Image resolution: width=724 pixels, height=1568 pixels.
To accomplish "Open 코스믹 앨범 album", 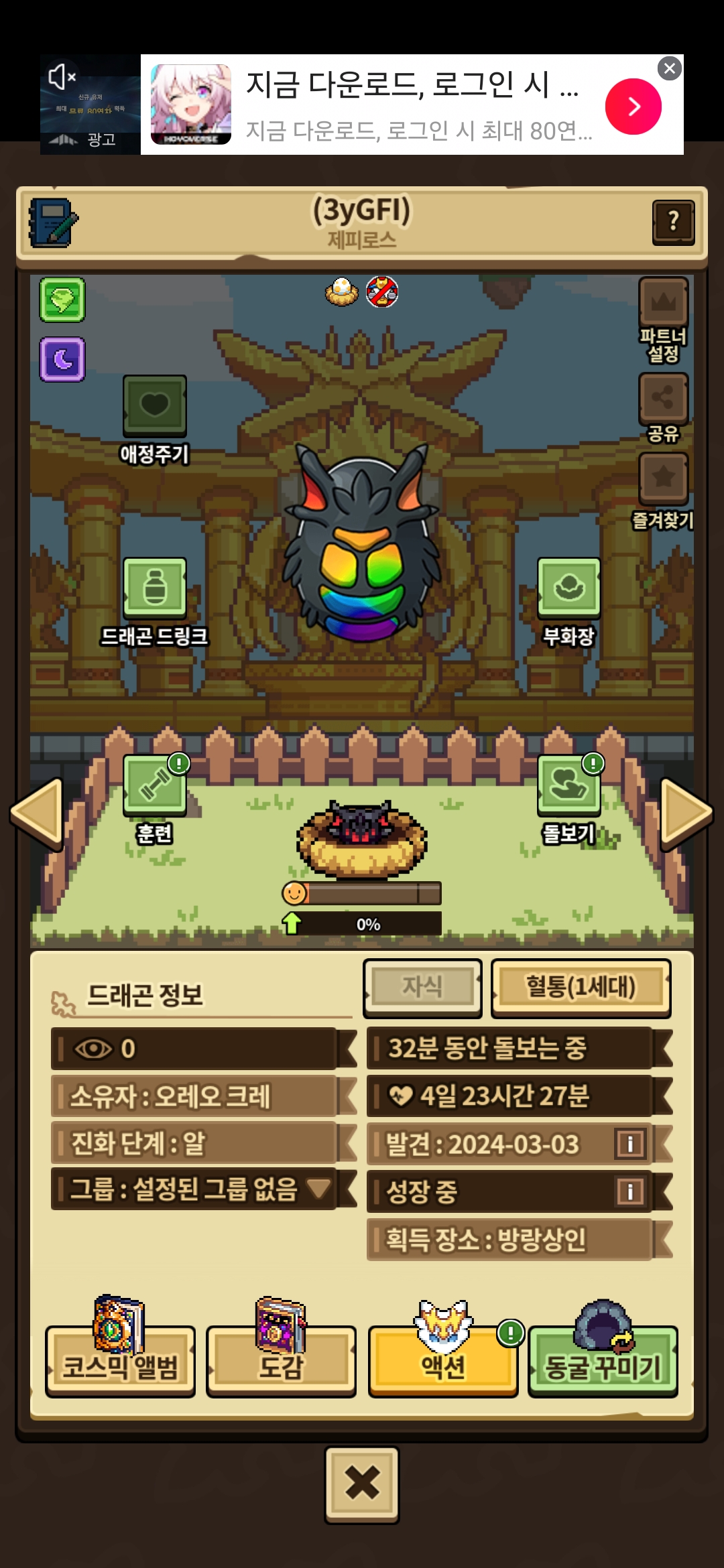I will [121, 1360].
